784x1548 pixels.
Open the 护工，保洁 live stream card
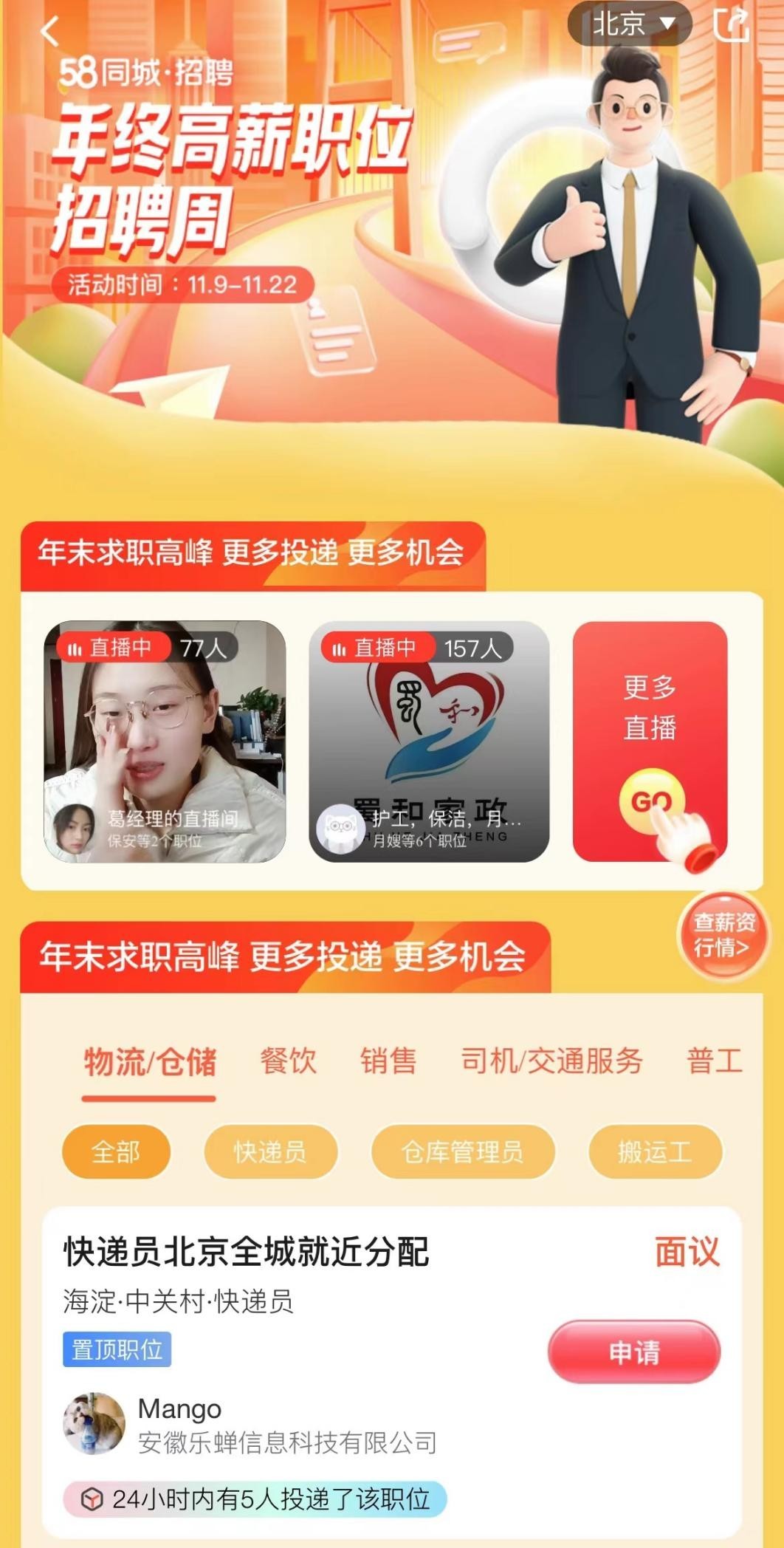pos(429,742)
